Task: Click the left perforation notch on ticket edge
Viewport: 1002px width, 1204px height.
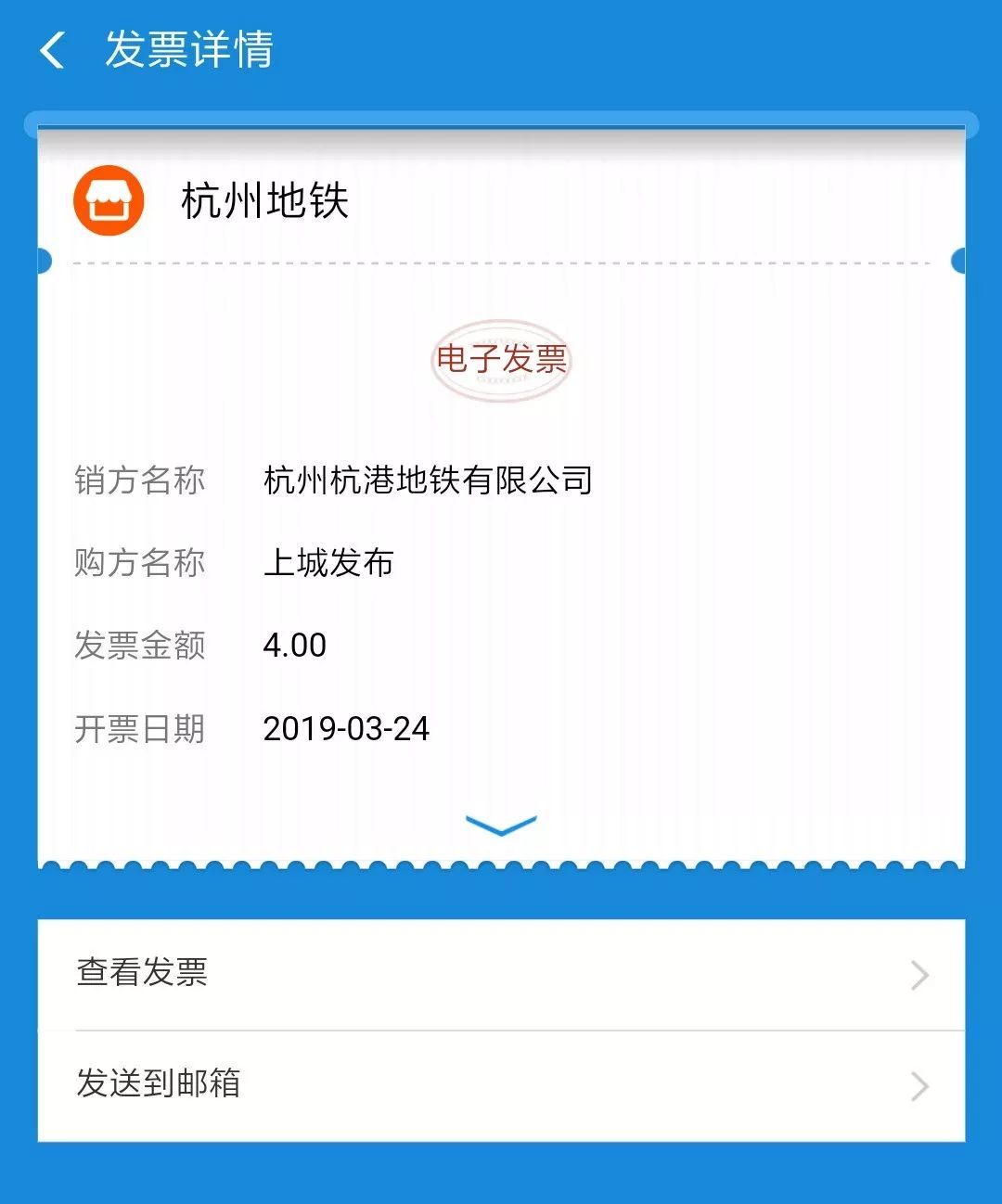Action: (x=45, y=261)
